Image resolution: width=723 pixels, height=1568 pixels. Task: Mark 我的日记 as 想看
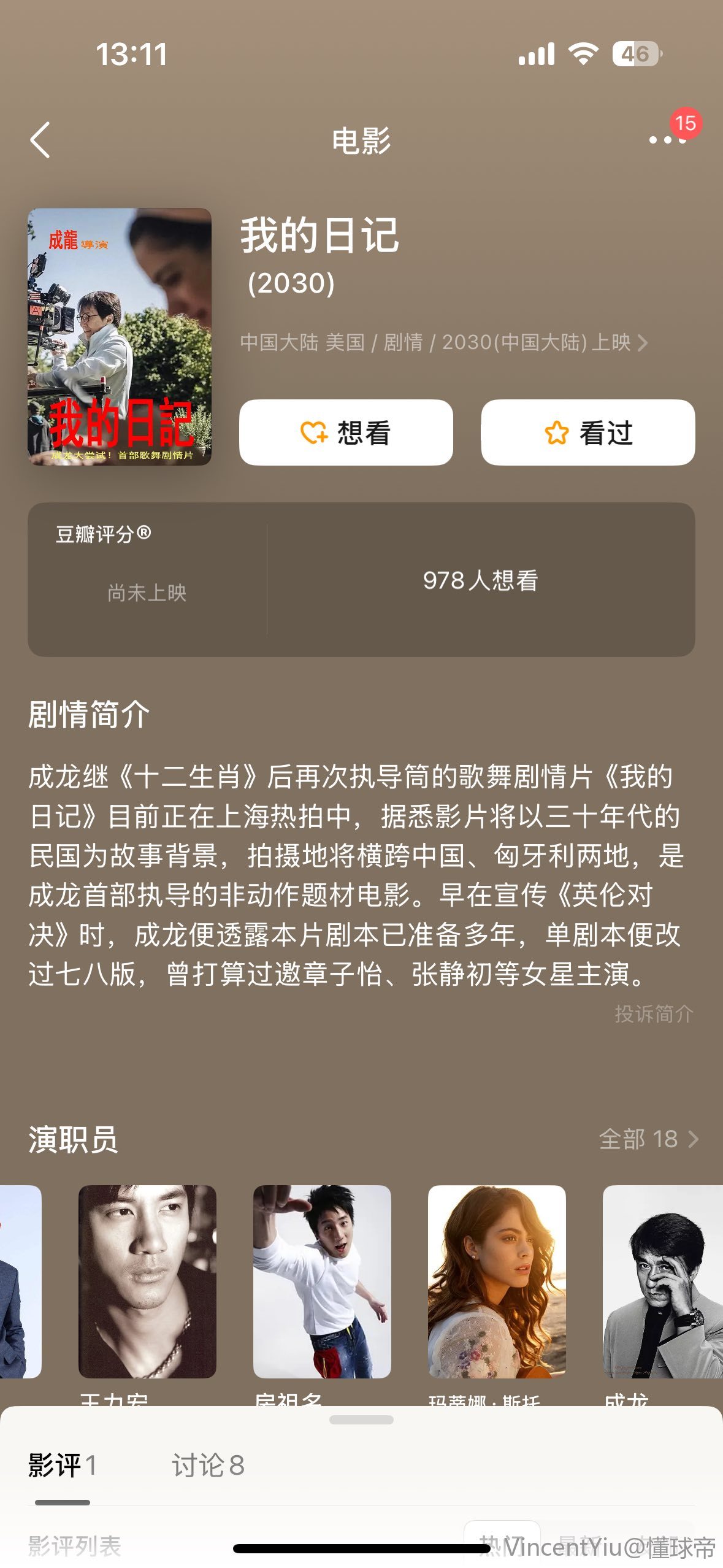[346, 432]
